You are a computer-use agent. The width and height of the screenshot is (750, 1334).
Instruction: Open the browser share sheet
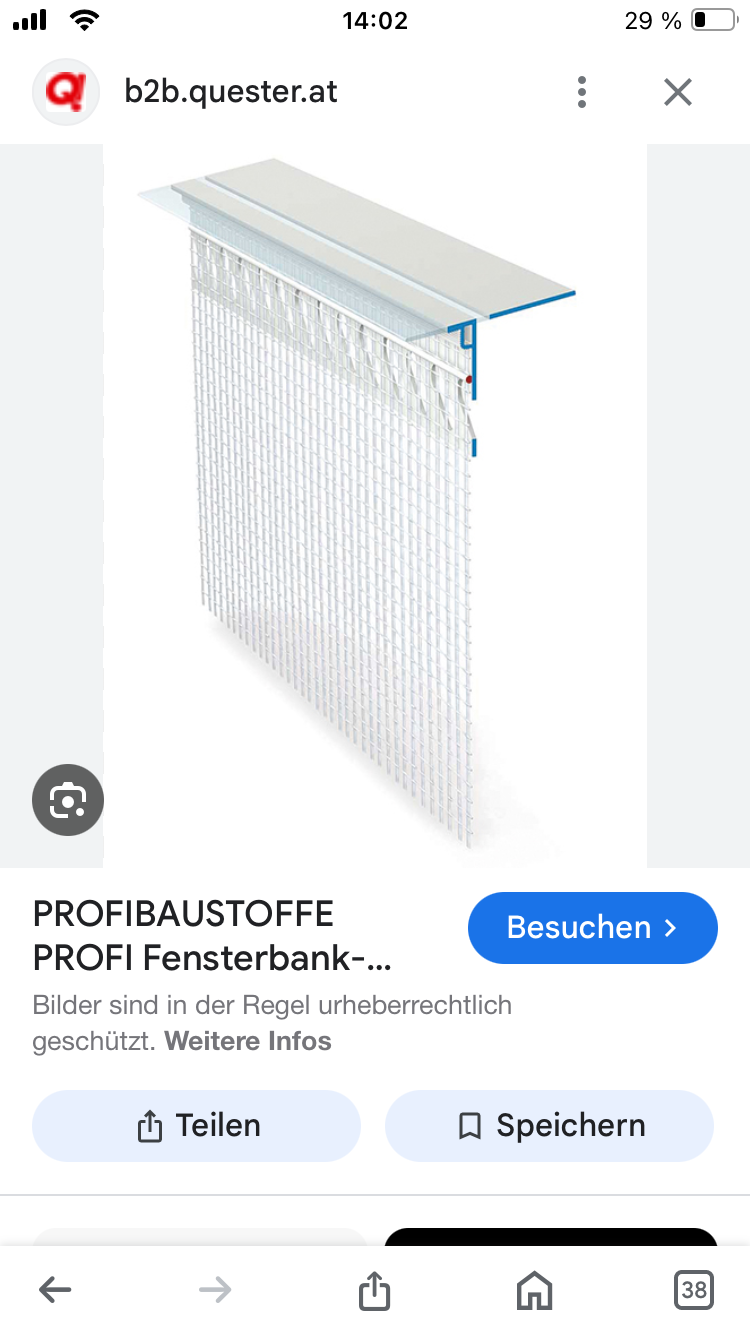click(374, 1290)
